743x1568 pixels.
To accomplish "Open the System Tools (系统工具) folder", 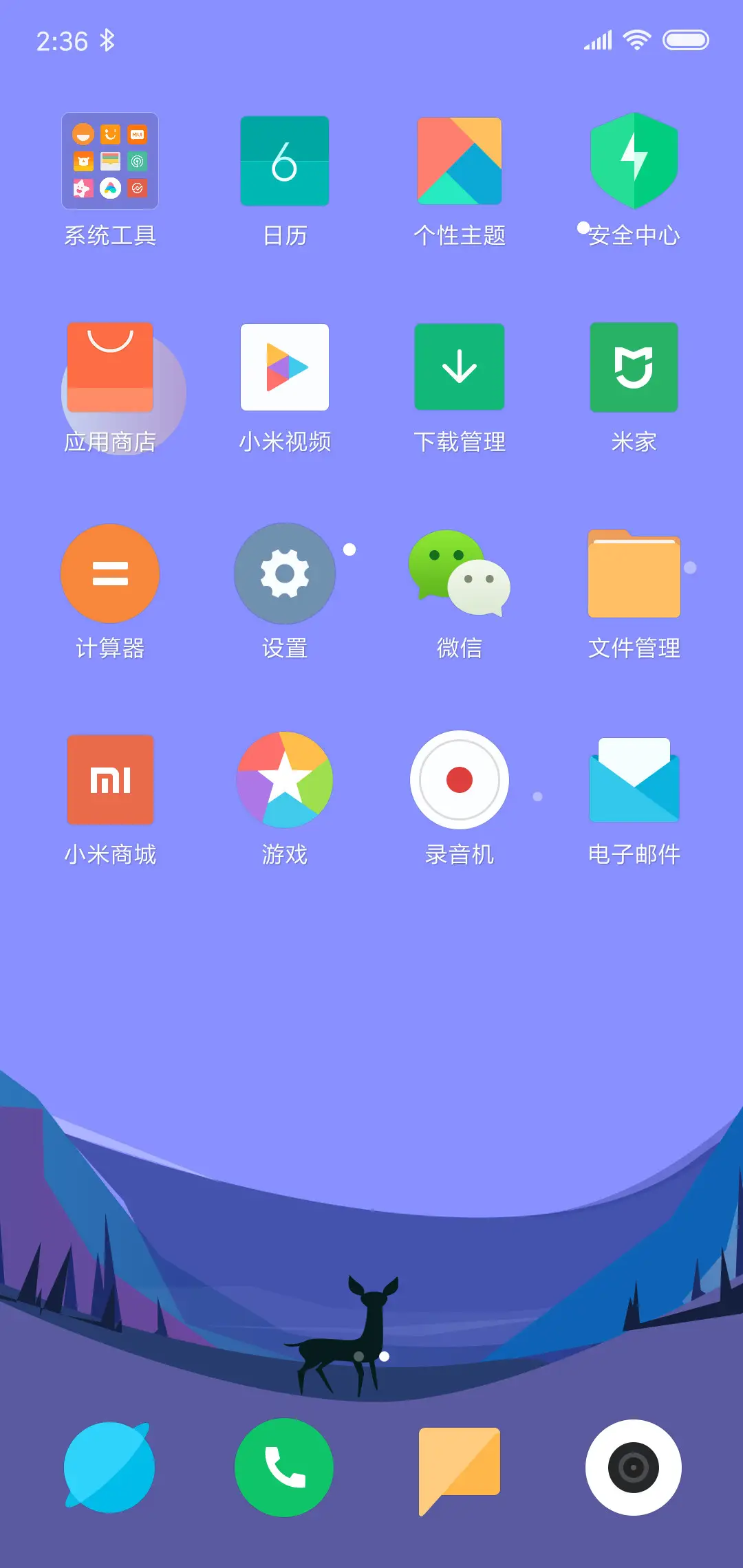I will point(110,160).
